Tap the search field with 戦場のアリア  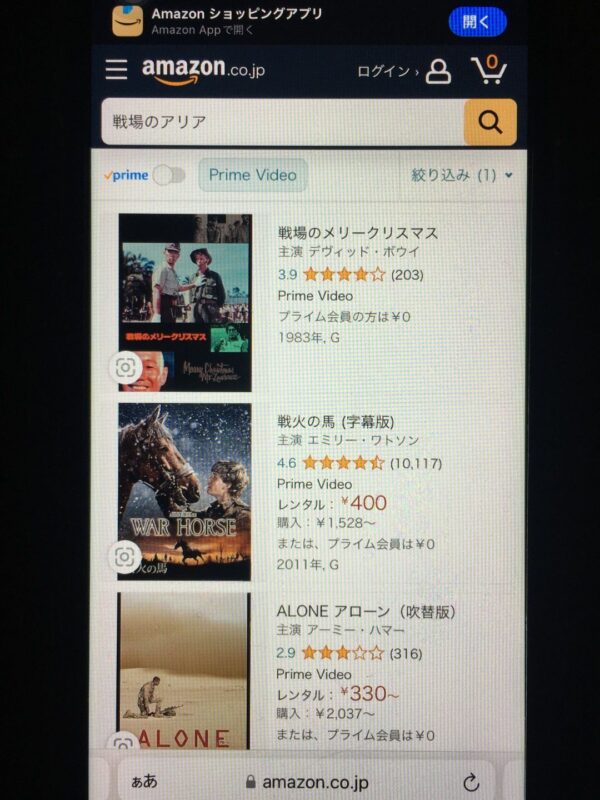click(x=282, y=122)
